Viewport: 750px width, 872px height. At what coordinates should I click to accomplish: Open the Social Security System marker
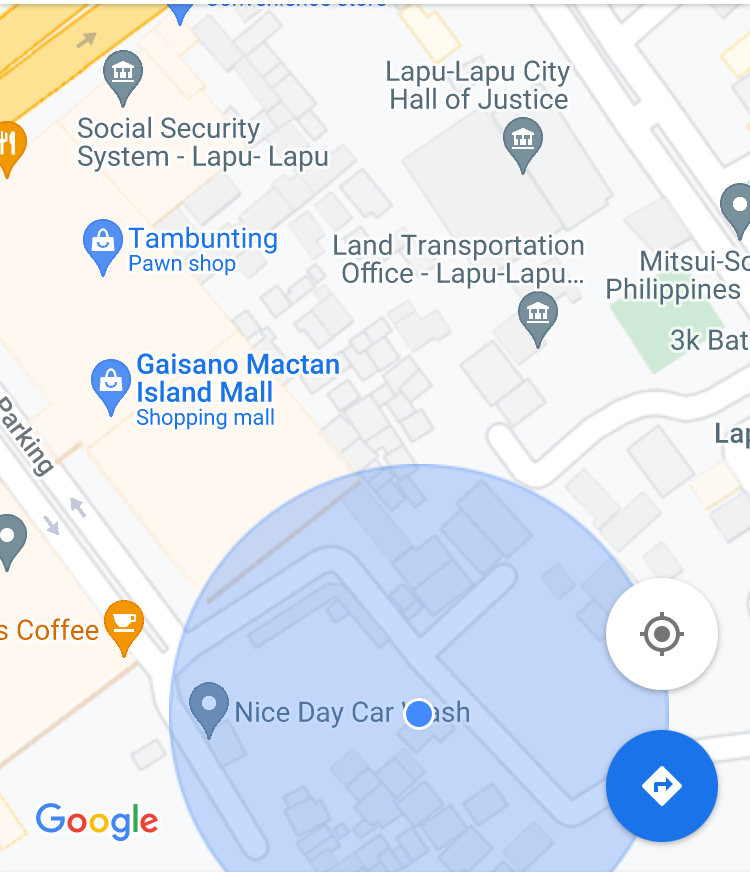point(123,75)
